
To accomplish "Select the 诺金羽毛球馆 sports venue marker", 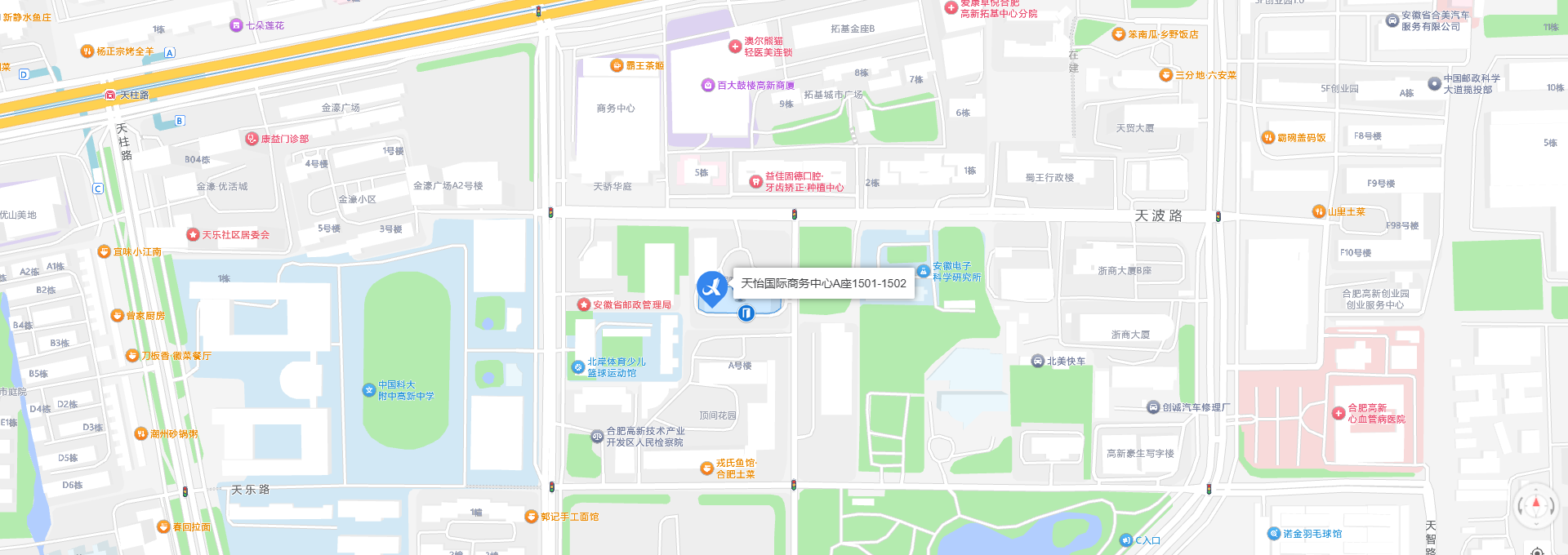I will point(1274,534).
